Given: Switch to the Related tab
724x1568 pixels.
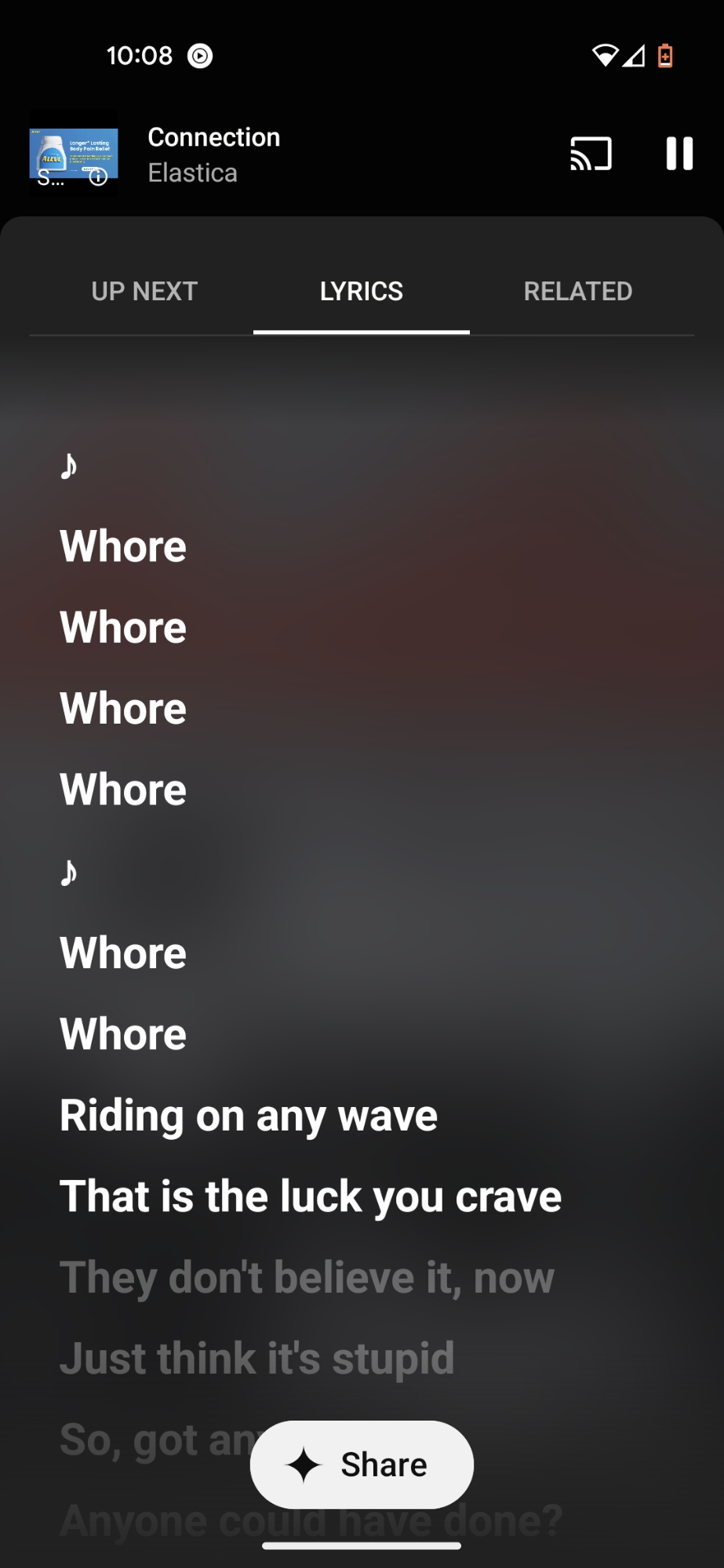Looking at the screenshot, I should (577, 292).
